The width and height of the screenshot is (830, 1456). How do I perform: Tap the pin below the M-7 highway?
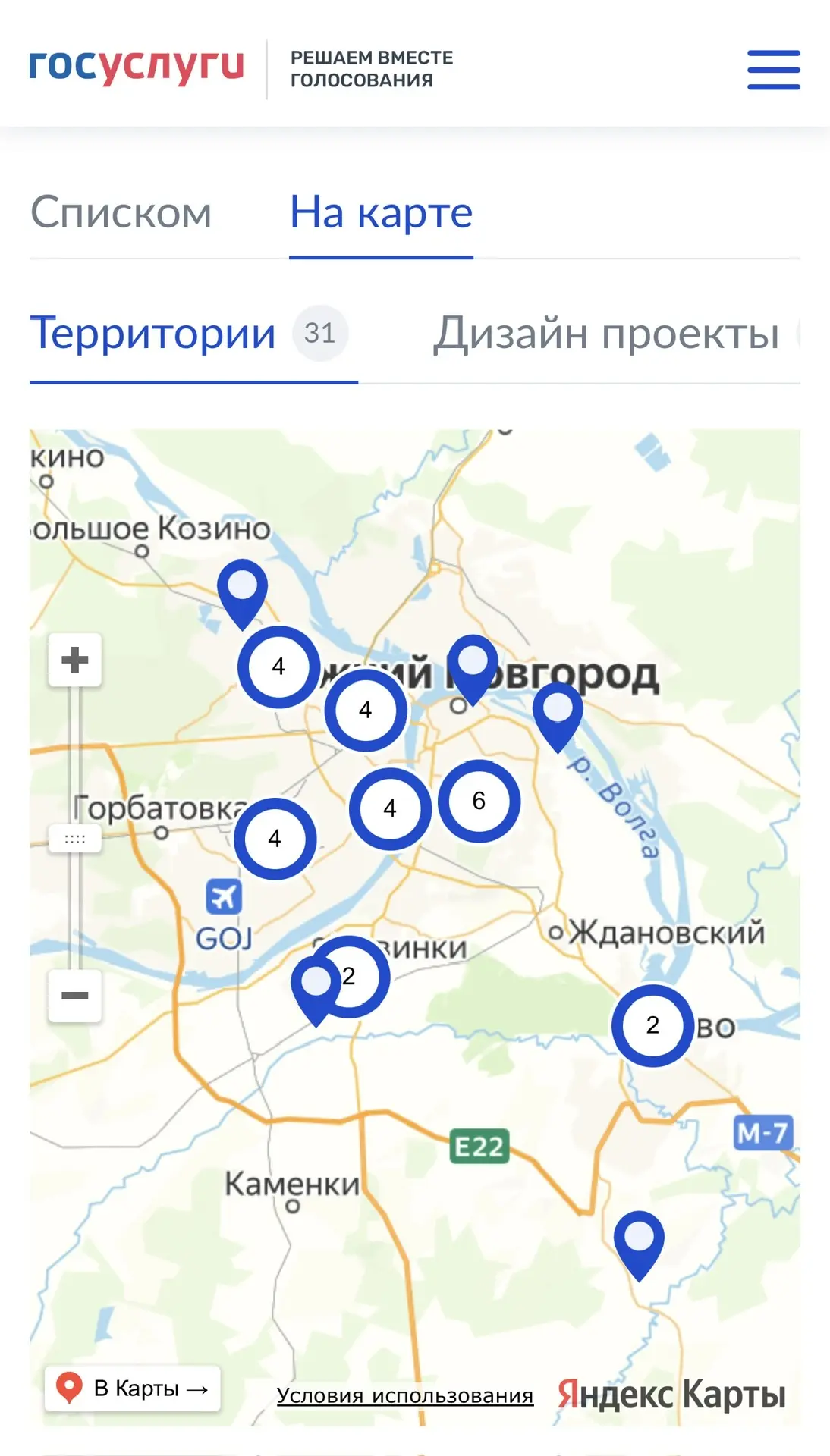point(639,1241)
